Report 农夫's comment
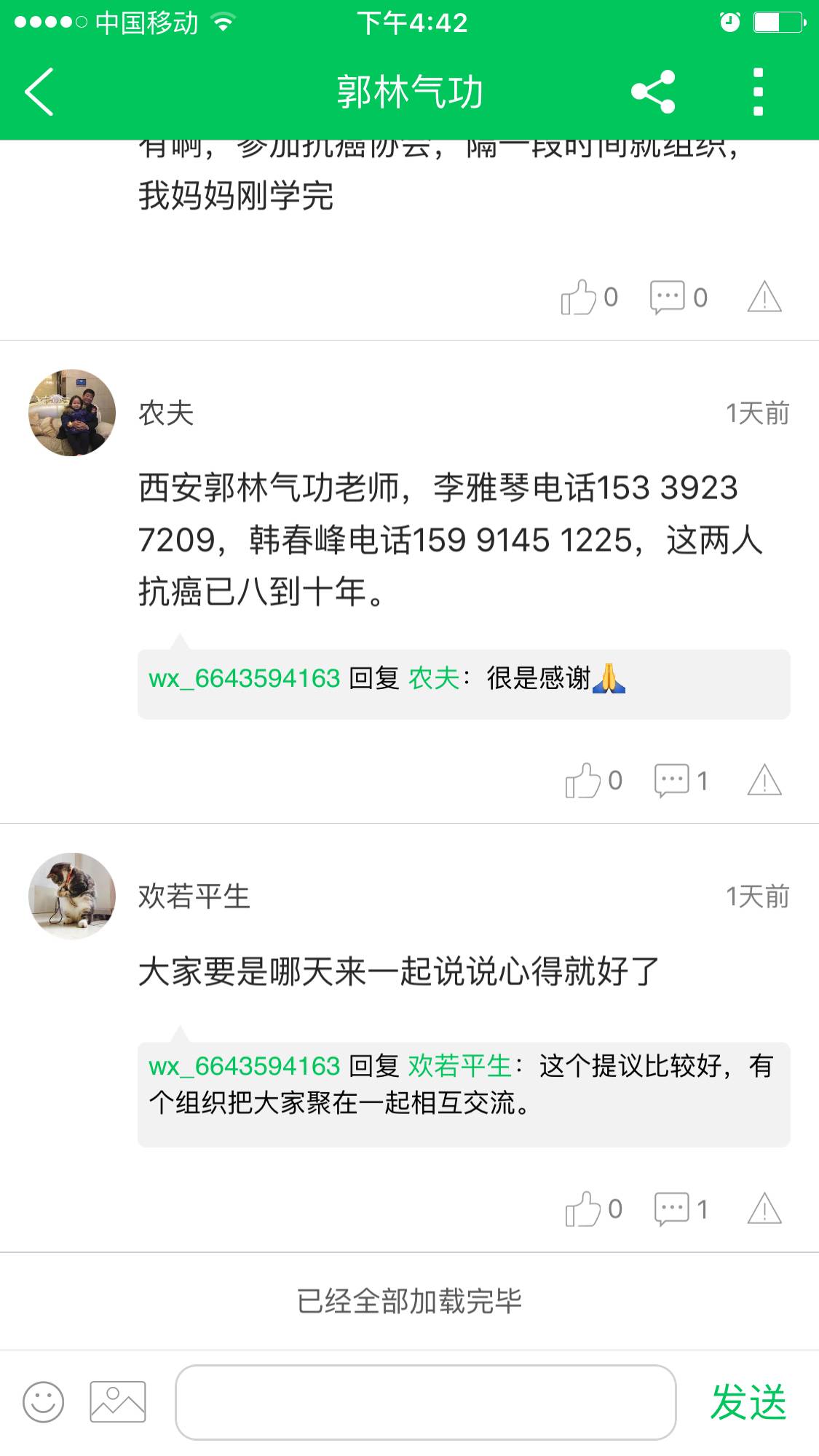Image resolution: width=819 pixels, height=1456 pixels. (x=764, y=781)
